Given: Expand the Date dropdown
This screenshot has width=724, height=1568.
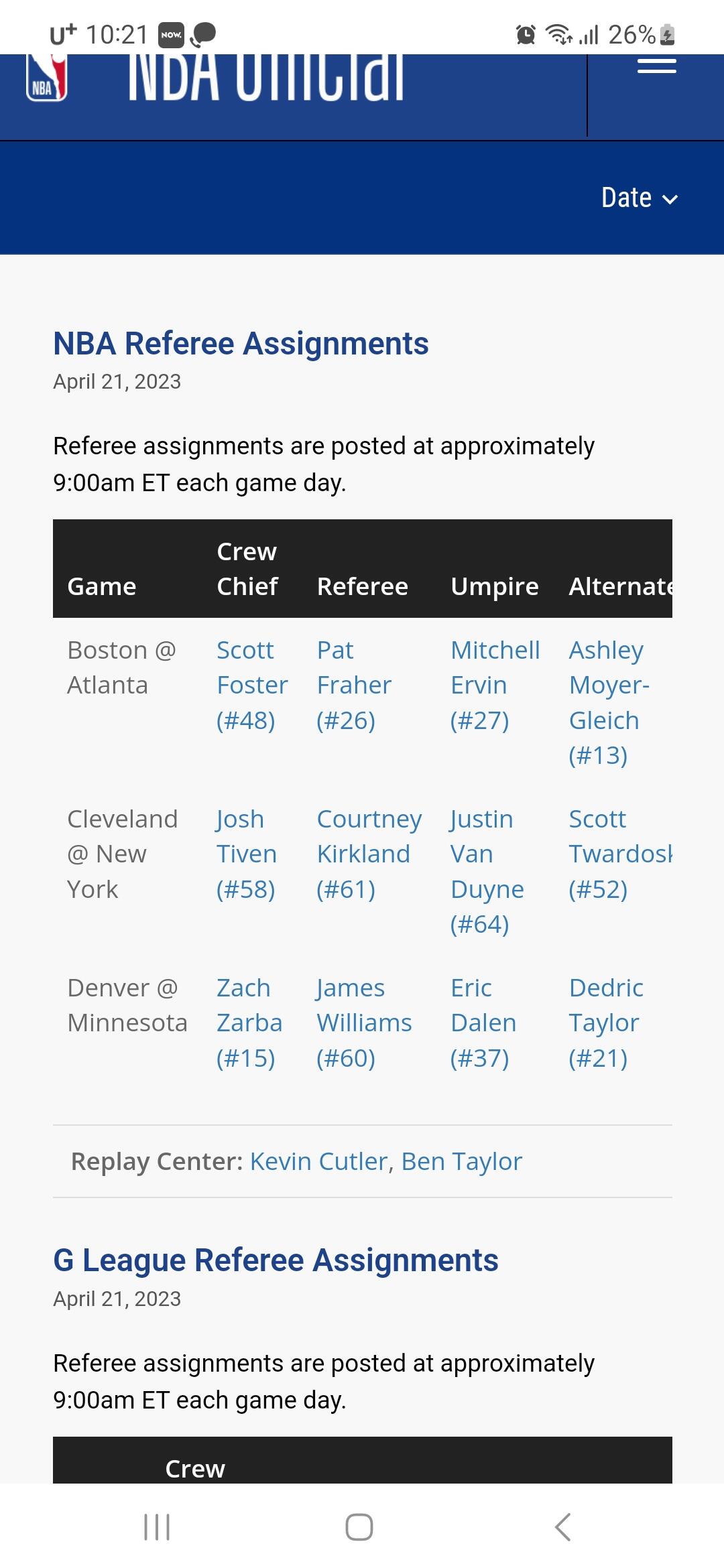Looking at the screenshot, I should [x=639, y=198].
